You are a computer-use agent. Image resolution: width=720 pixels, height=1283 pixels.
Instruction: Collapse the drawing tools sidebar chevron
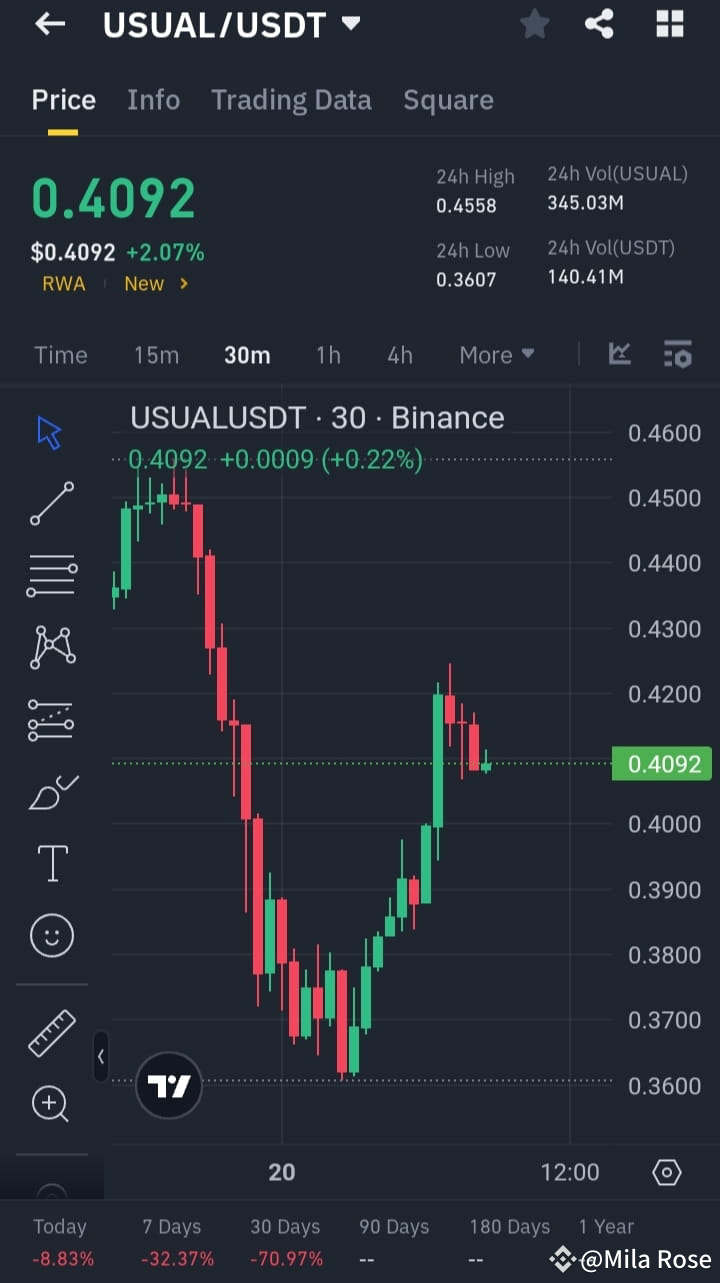[x=101, y=1057]
